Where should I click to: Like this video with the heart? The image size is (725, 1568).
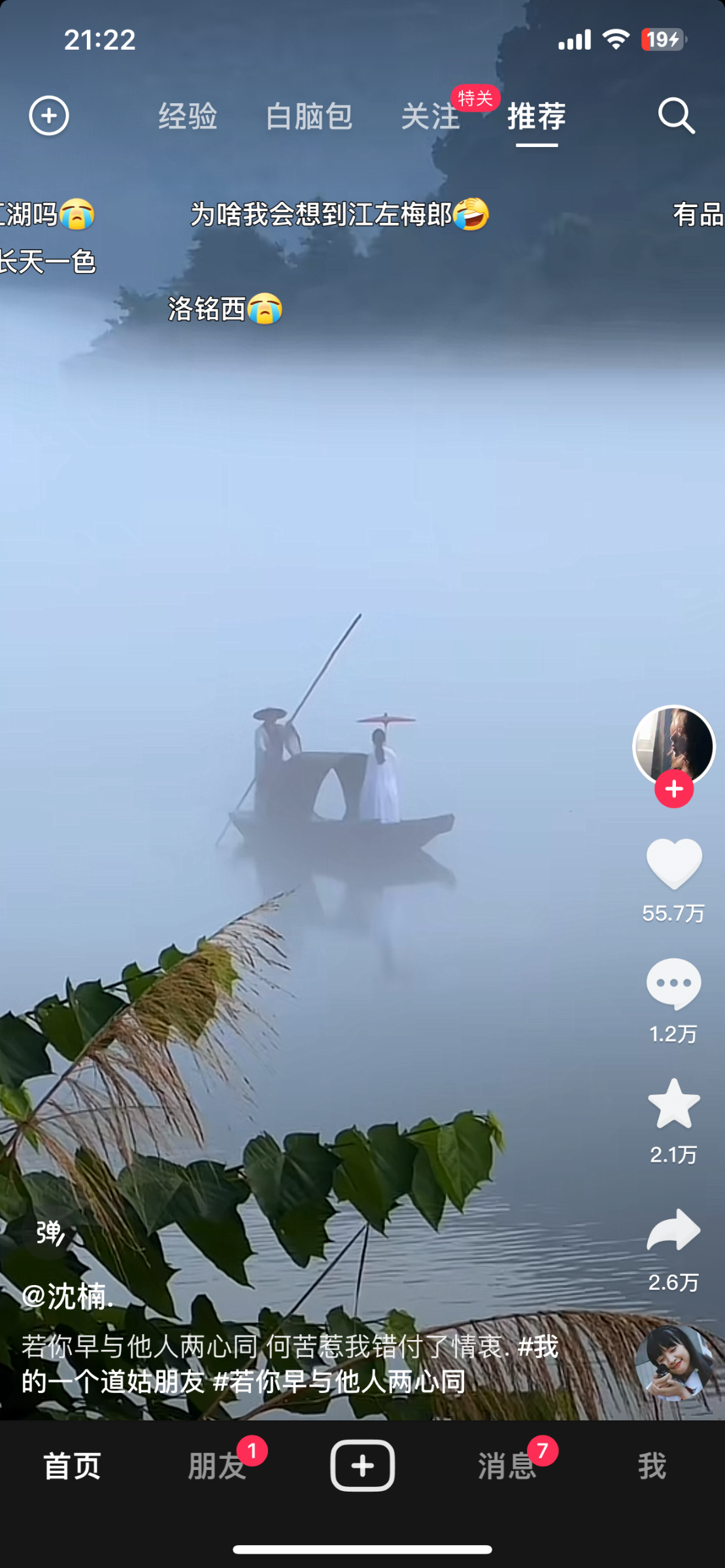click(x=674, y=863)
